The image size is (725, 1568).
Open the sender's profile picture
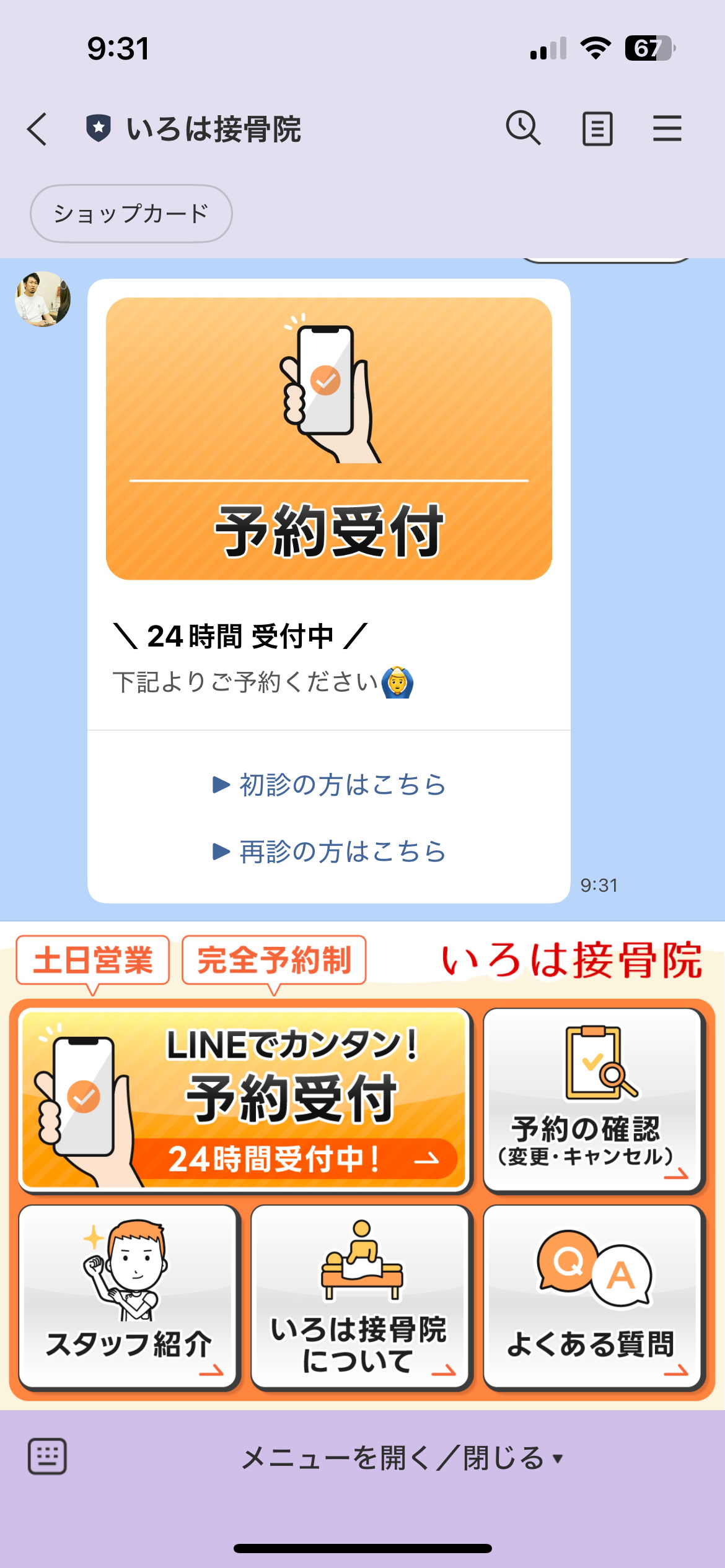pyautogui.click(x=43, y=299)
